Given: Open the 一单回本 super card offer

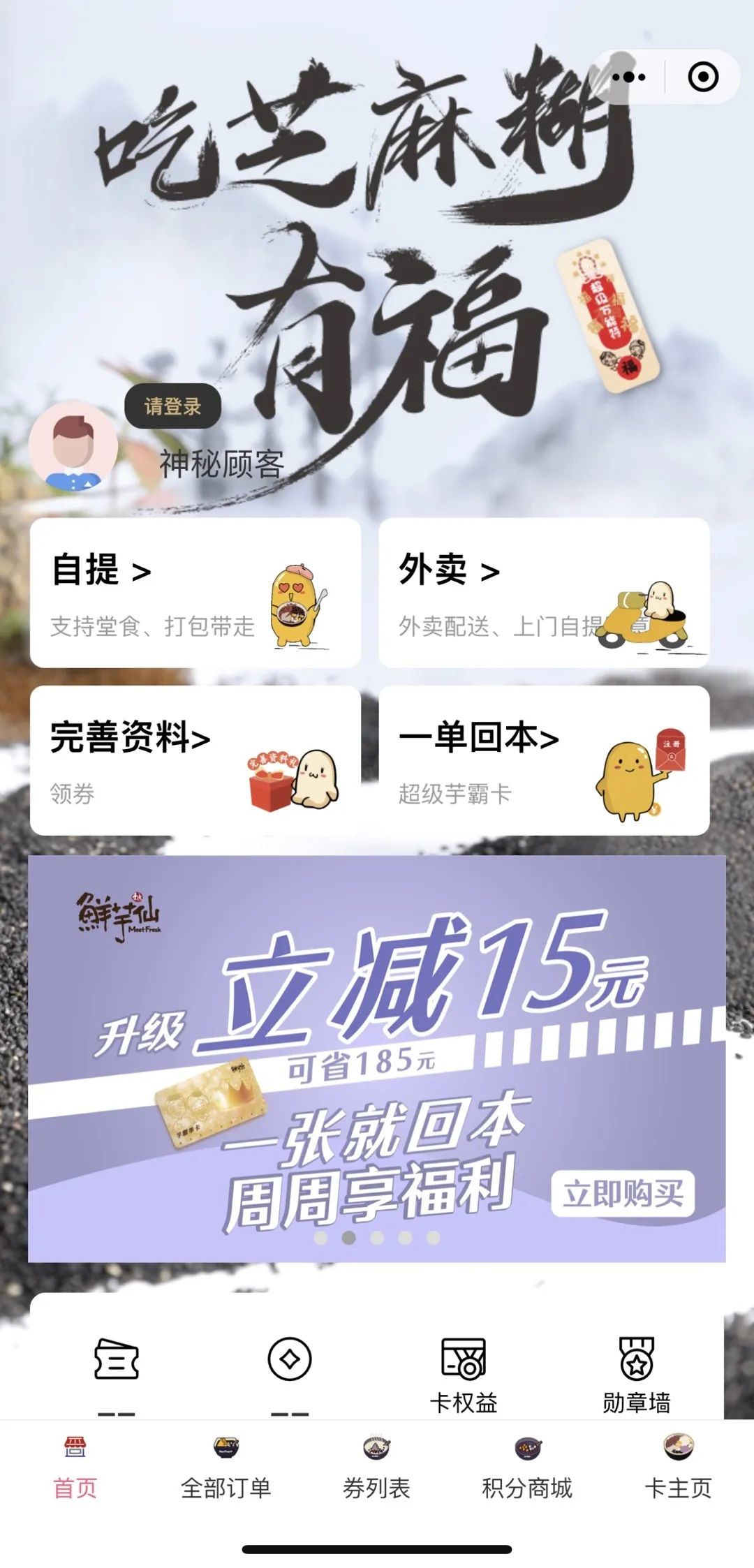Looking at the screenshot, I should [543, 760].
